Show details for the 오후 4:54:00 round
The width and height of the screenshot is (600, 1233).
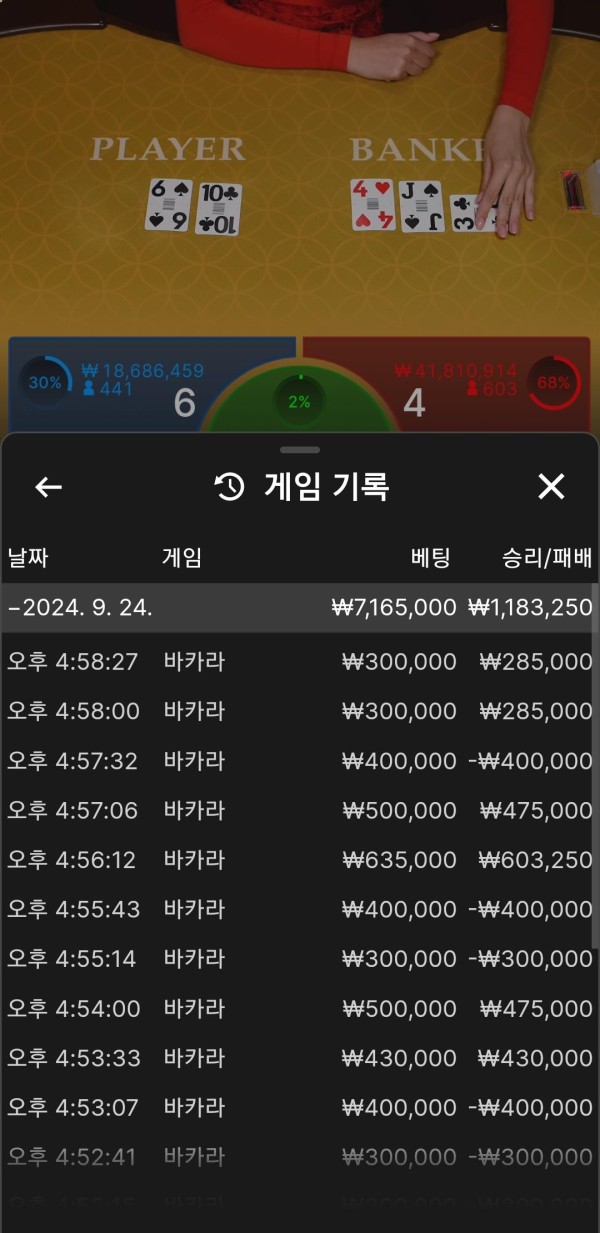tap(299, 1009)
